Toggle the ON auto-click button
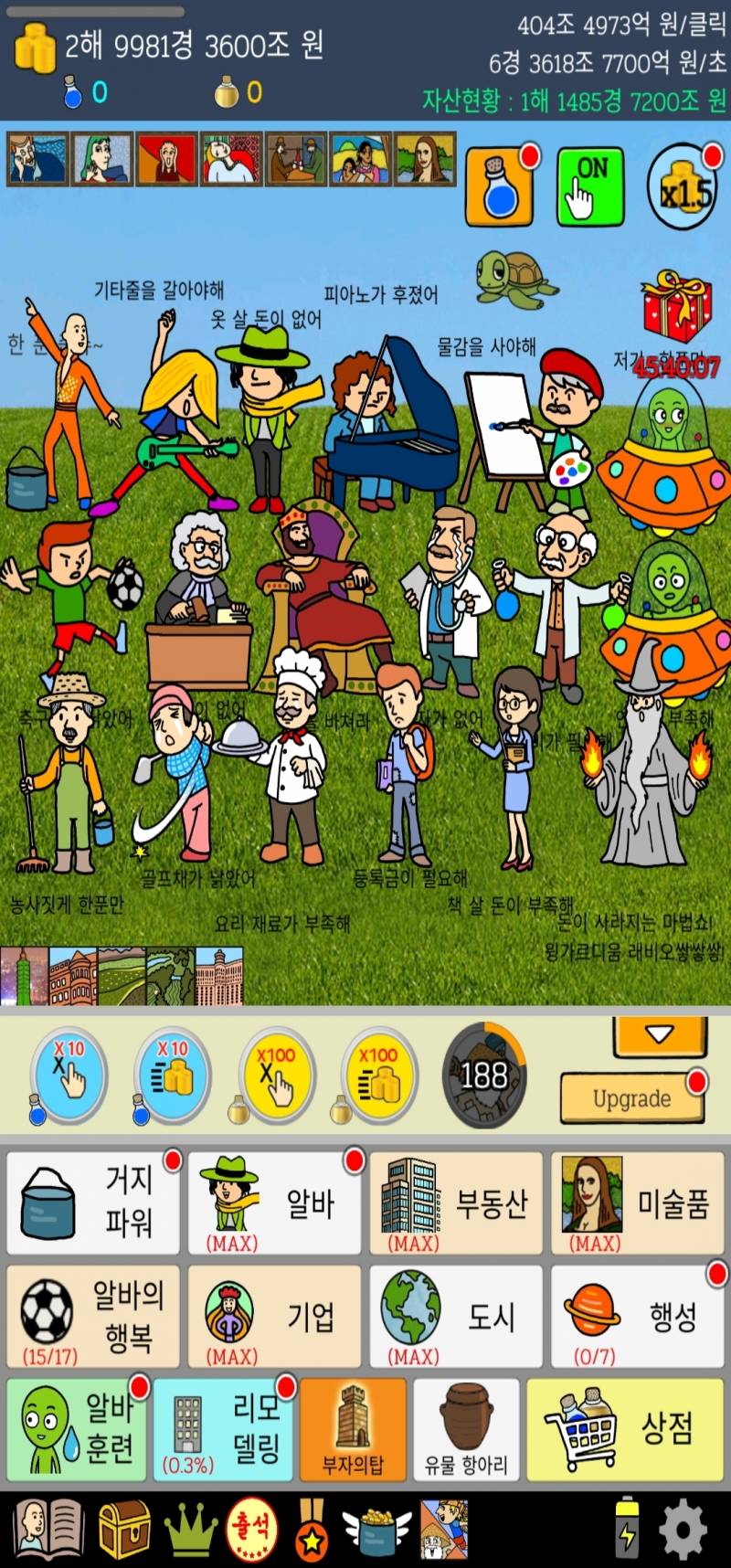 pyautogui.click(x=589, y=186)
